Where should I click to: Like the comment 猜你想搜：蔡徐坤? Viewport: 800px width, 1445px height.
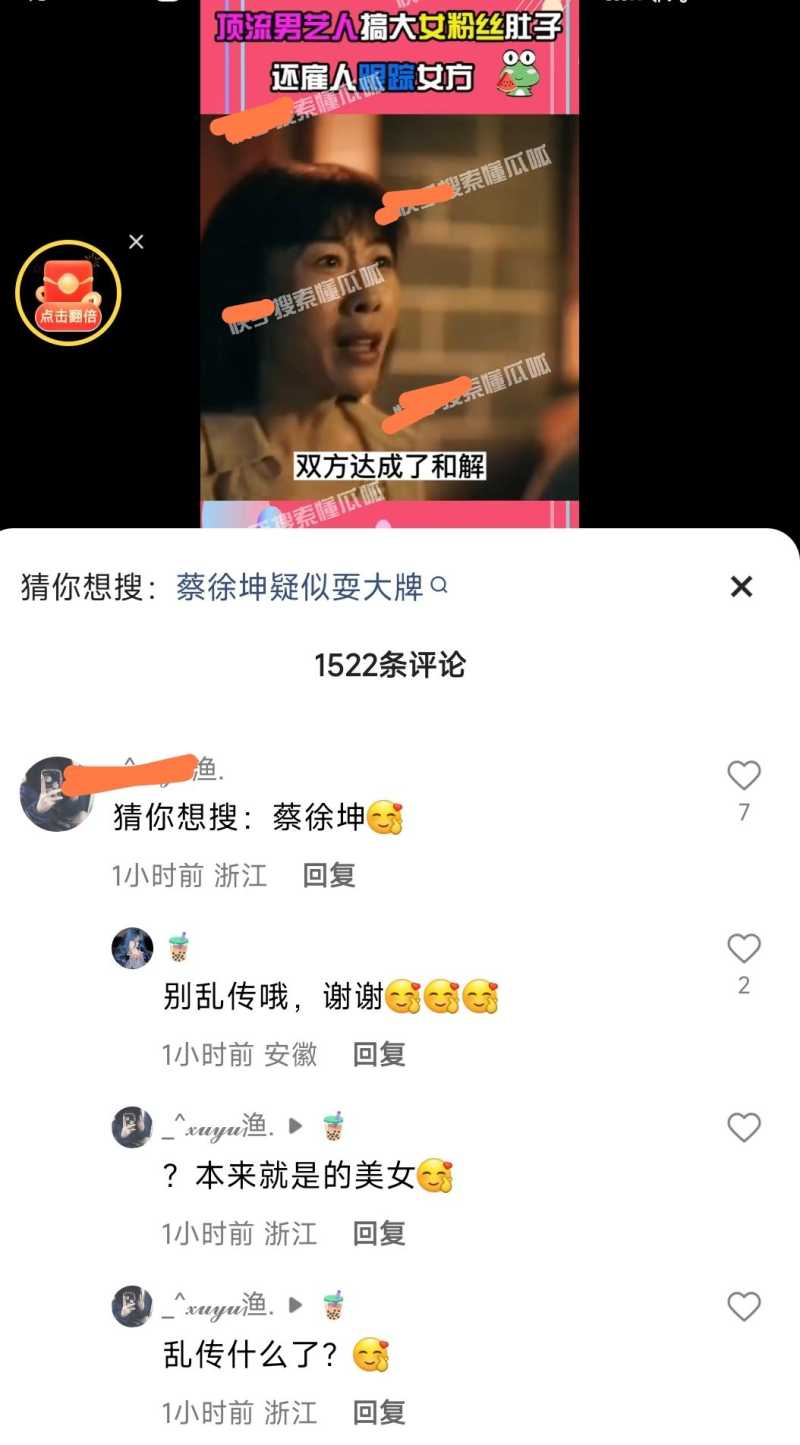click(x=743, y=776)
